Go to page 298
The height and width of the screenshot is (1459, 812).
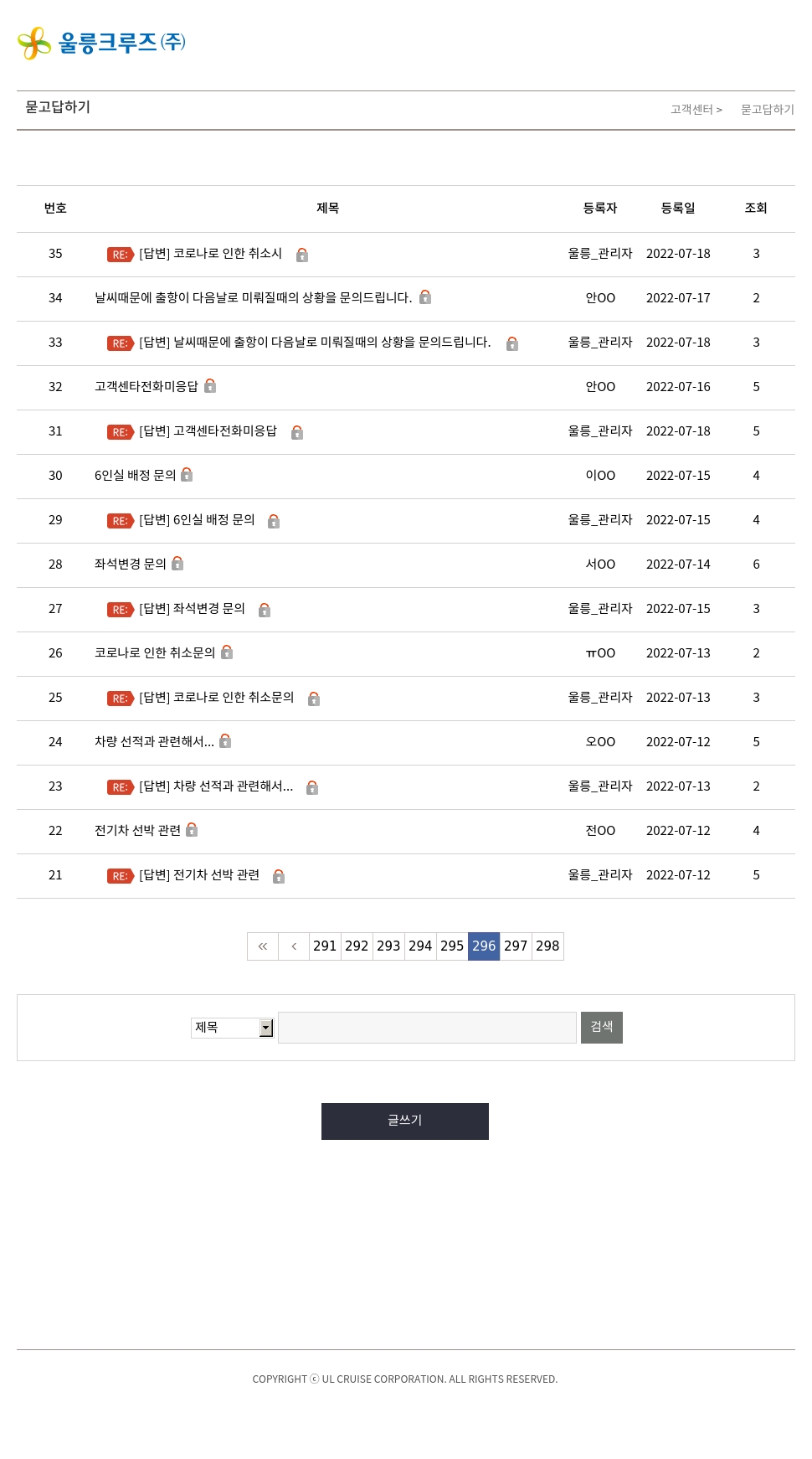547,946
